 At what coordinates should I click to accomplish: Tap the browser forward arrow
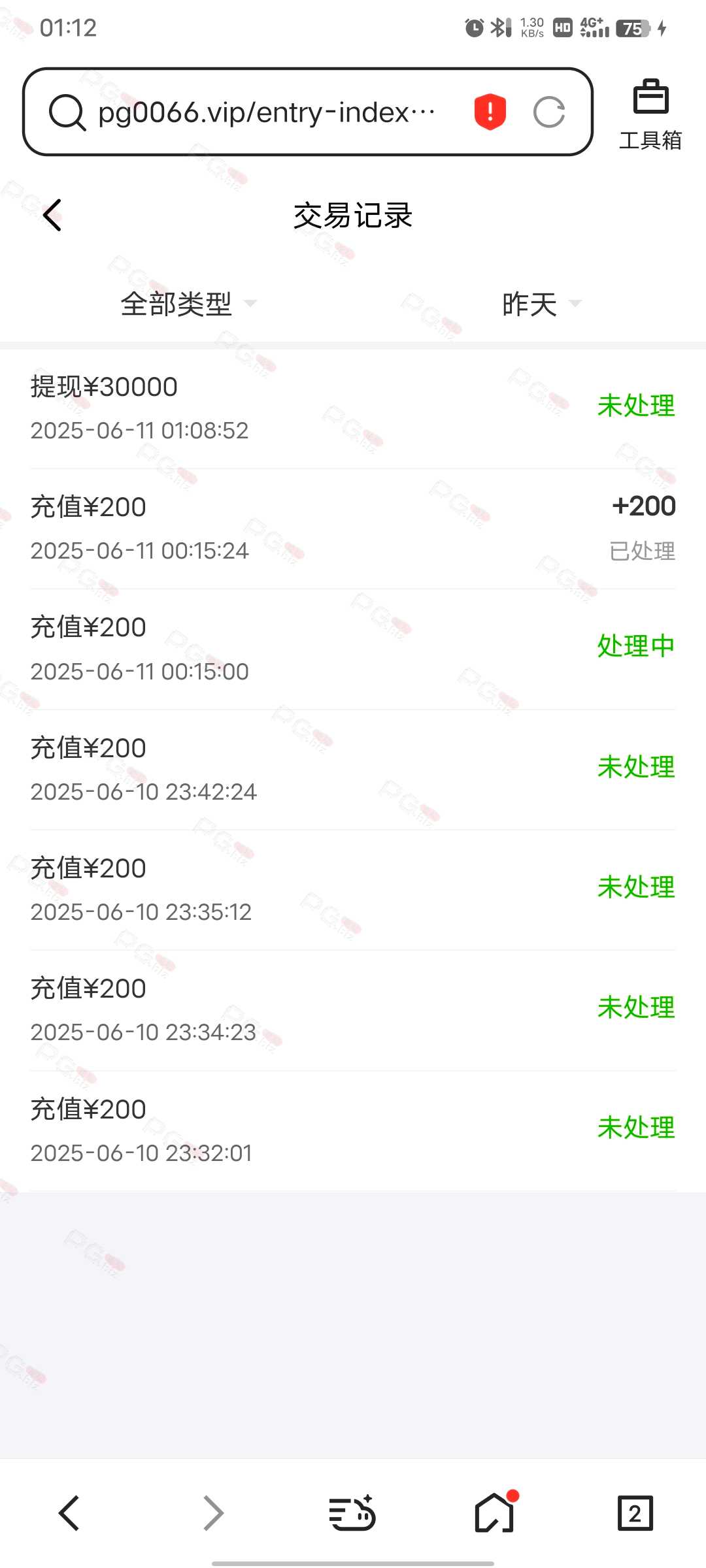coord(213,1513)
